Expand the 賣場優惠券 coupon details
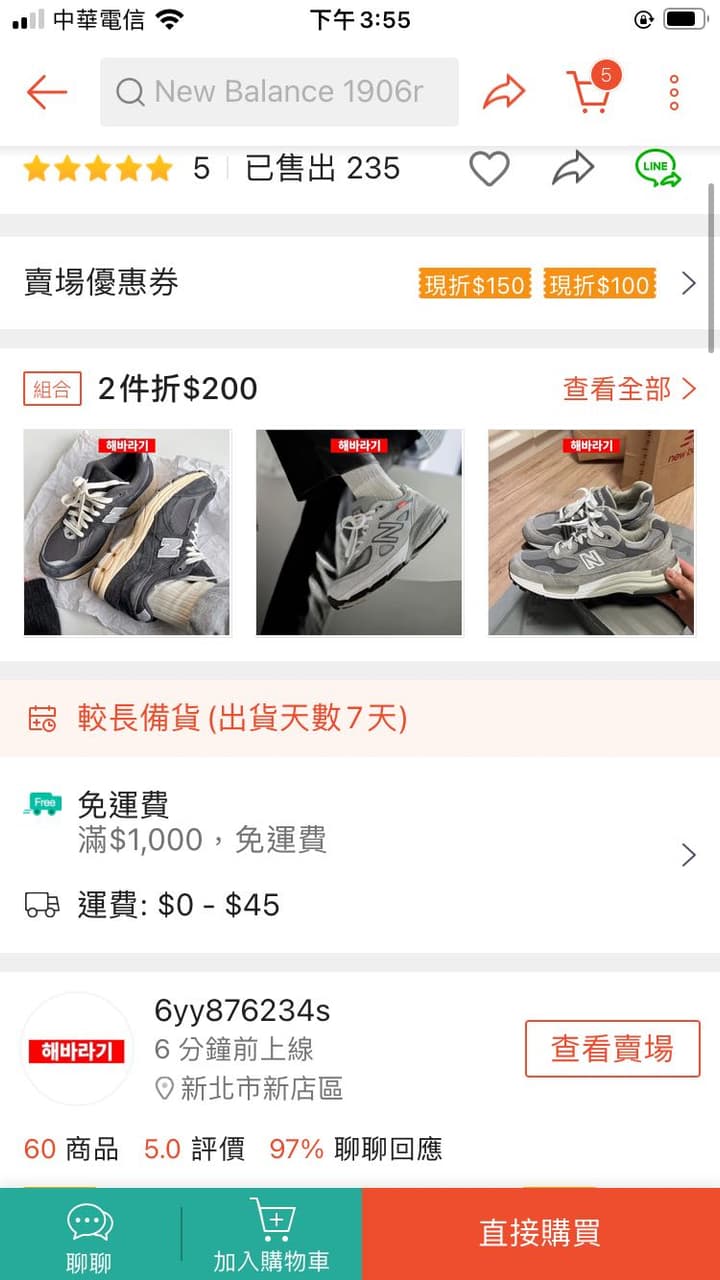Viewport: 720px width, 1280px height. (688, 284)
